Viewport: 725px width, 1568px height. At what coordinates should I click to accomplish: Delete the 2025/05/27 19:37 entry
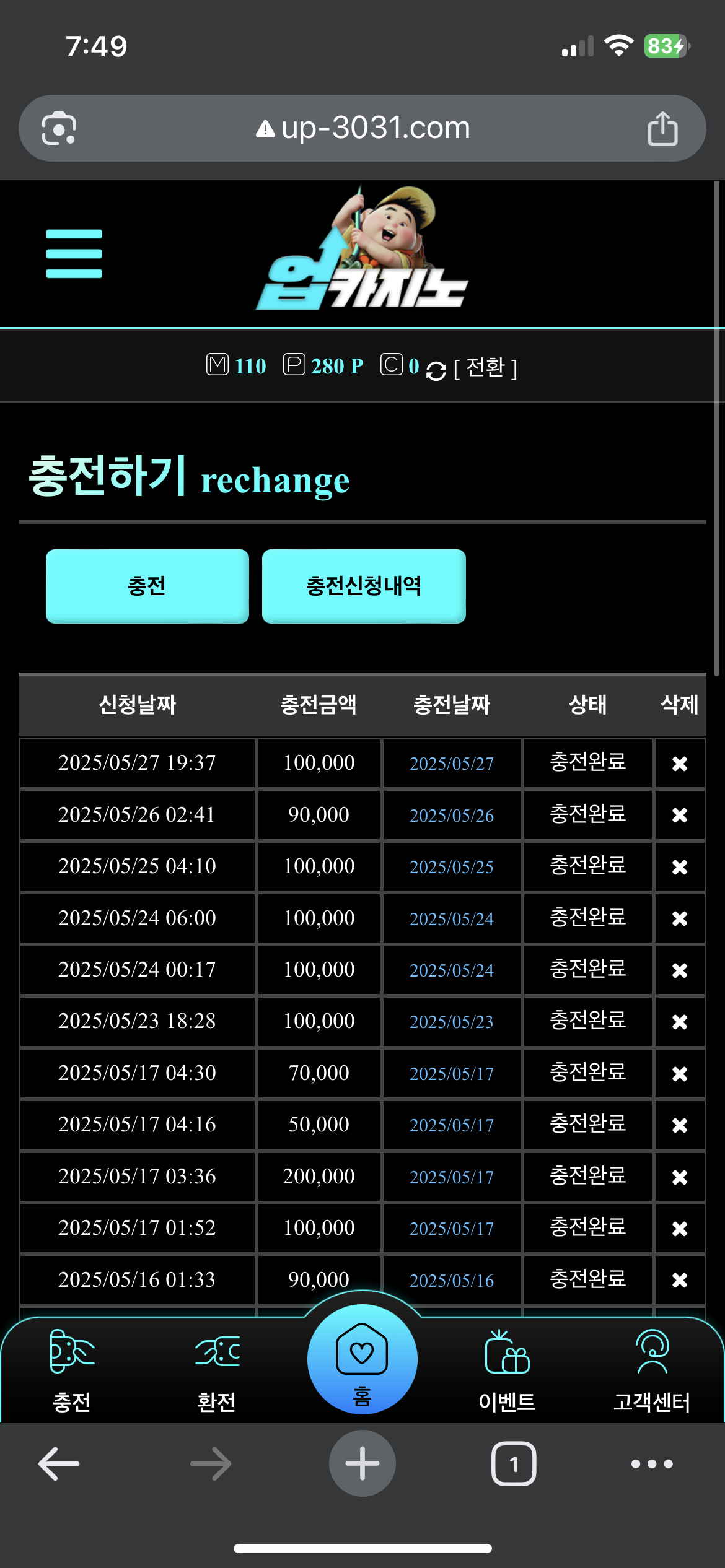coord(680,764)
